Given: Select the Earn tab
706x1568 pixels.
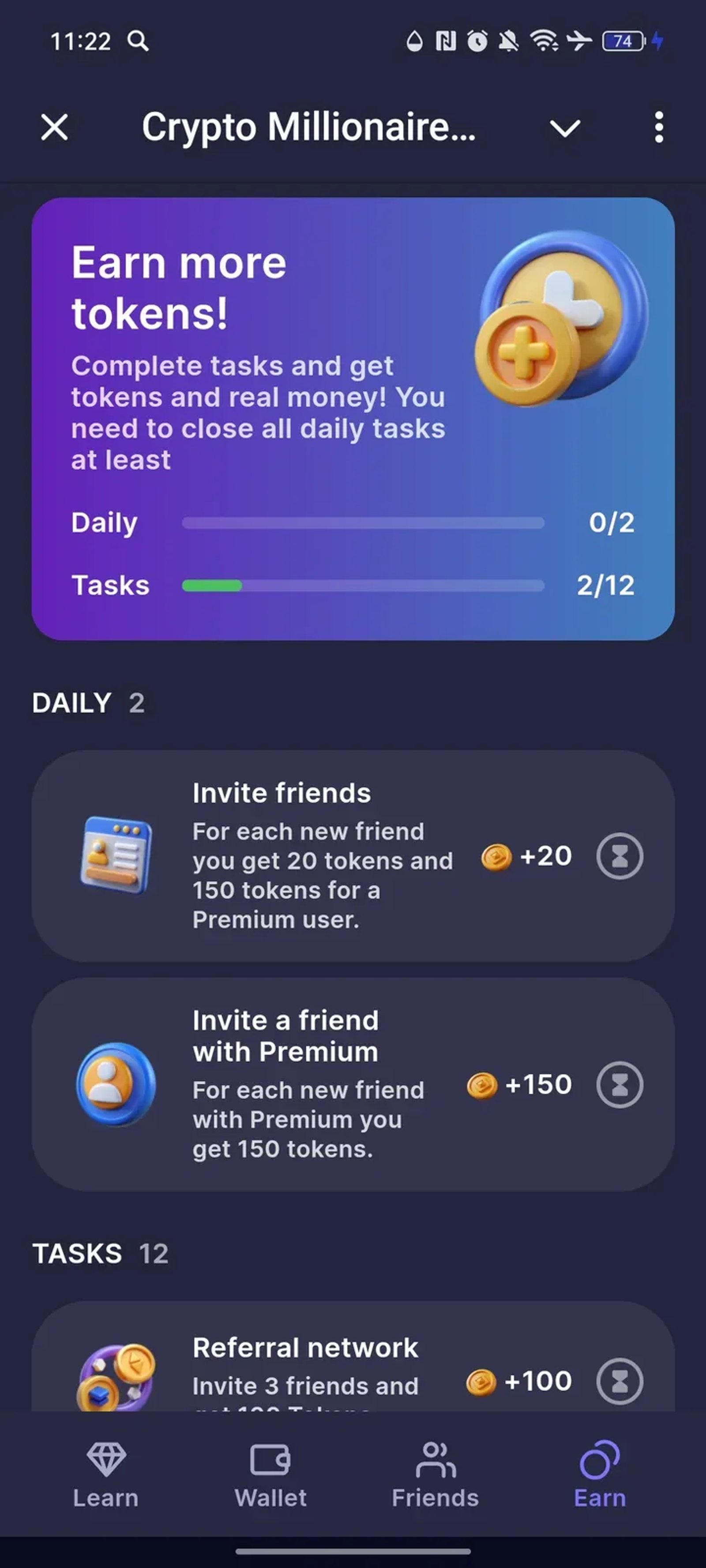Looking at the screenshot, I should 600,1474.
